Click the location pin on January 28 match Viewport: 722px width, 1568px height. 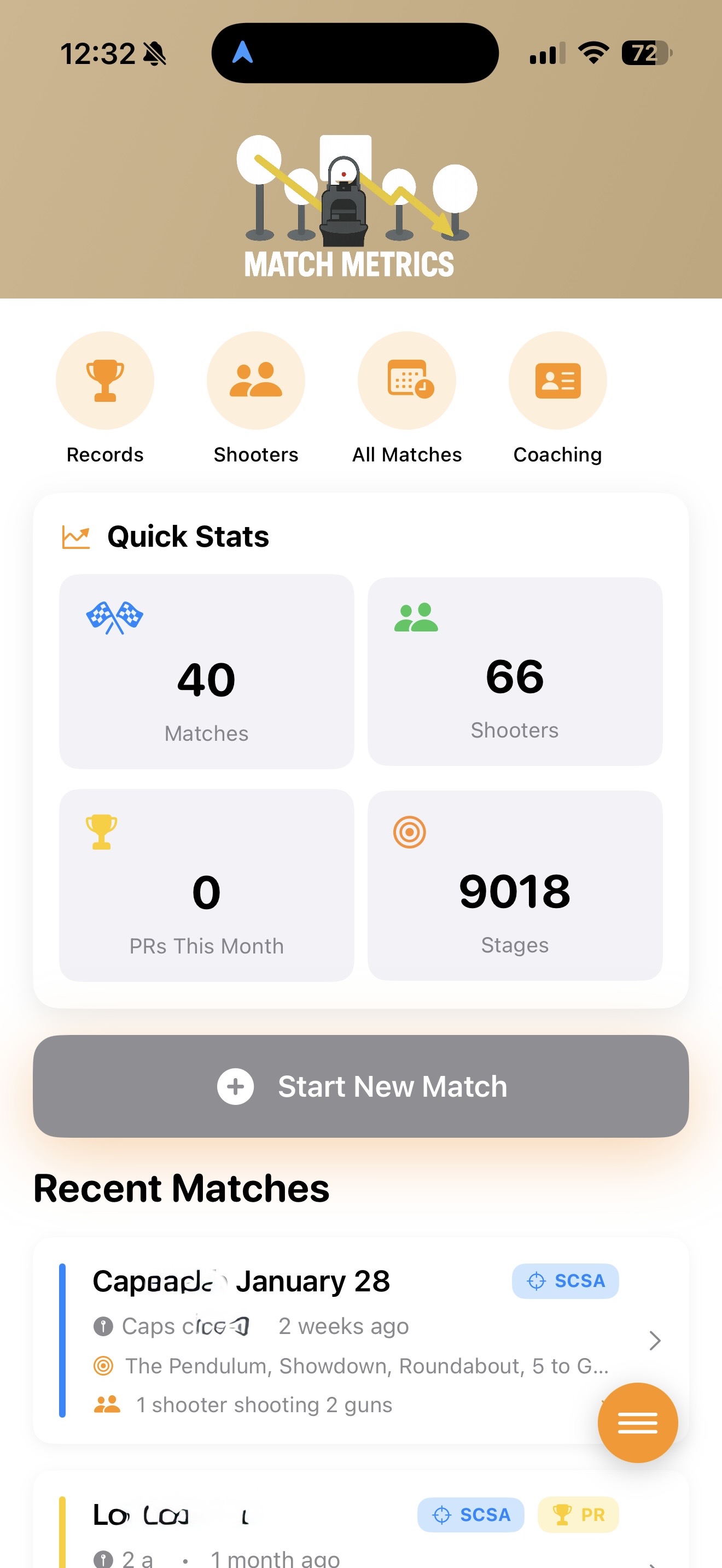click(x=104, y=1326)
